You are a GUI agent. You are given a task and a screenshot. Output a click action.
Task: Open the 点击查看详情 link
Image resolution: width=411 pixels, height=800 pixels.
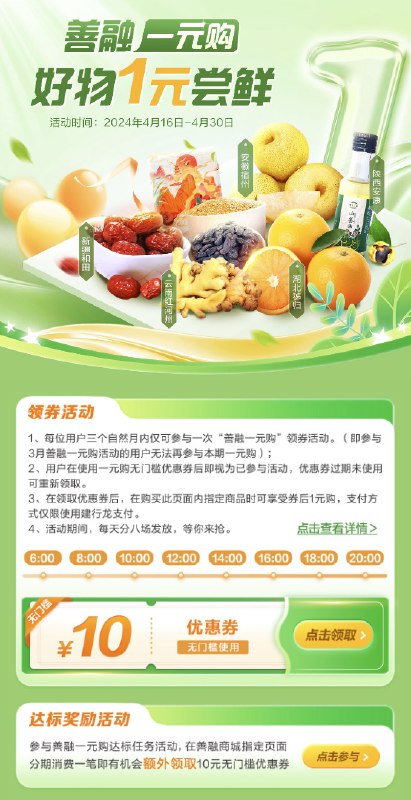click(337, 529)
